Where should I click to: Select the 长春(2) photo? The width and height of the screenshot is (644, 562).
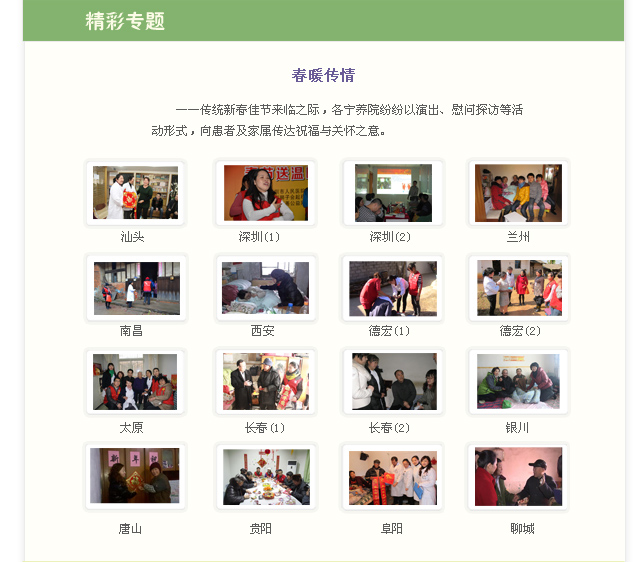point(393,382)
